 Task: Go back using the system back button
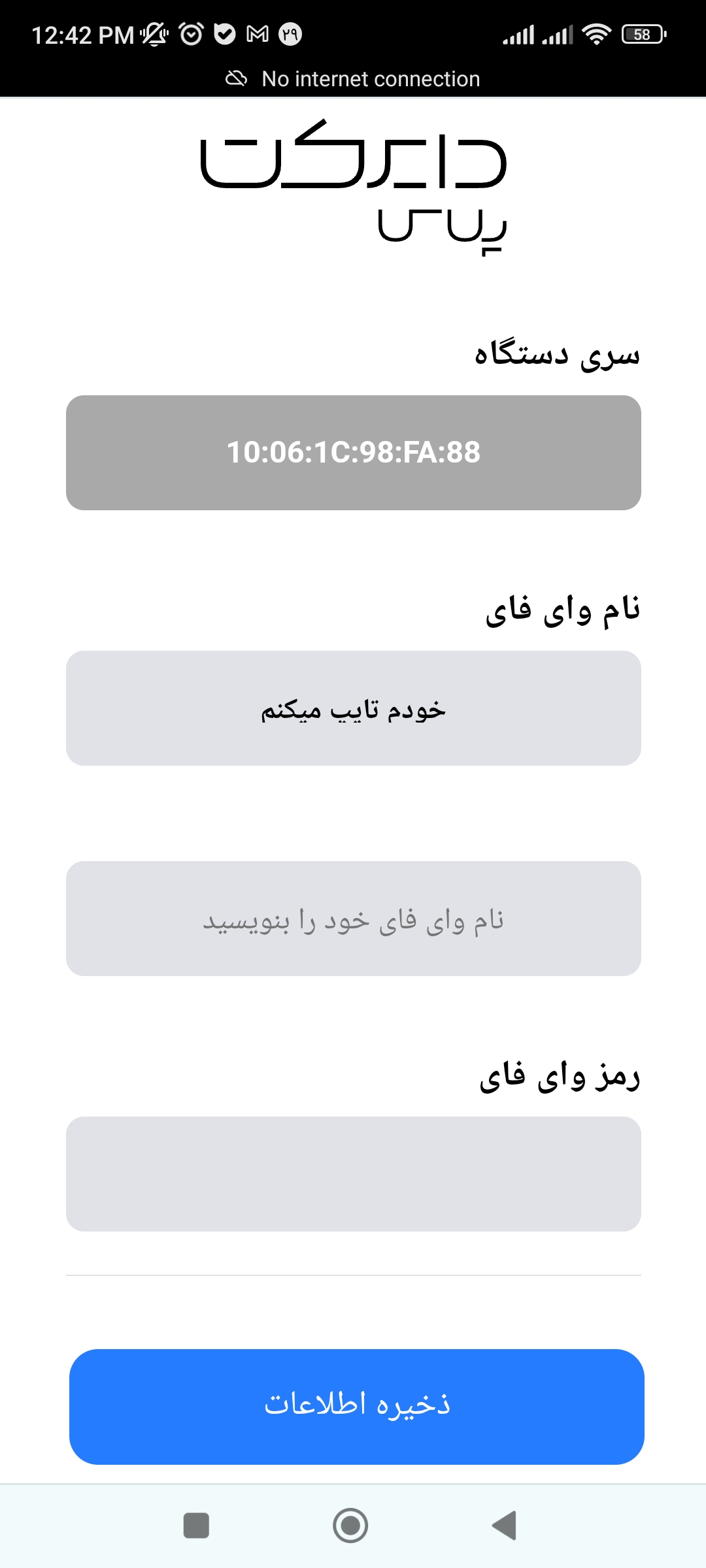(x=505, y=1526)
